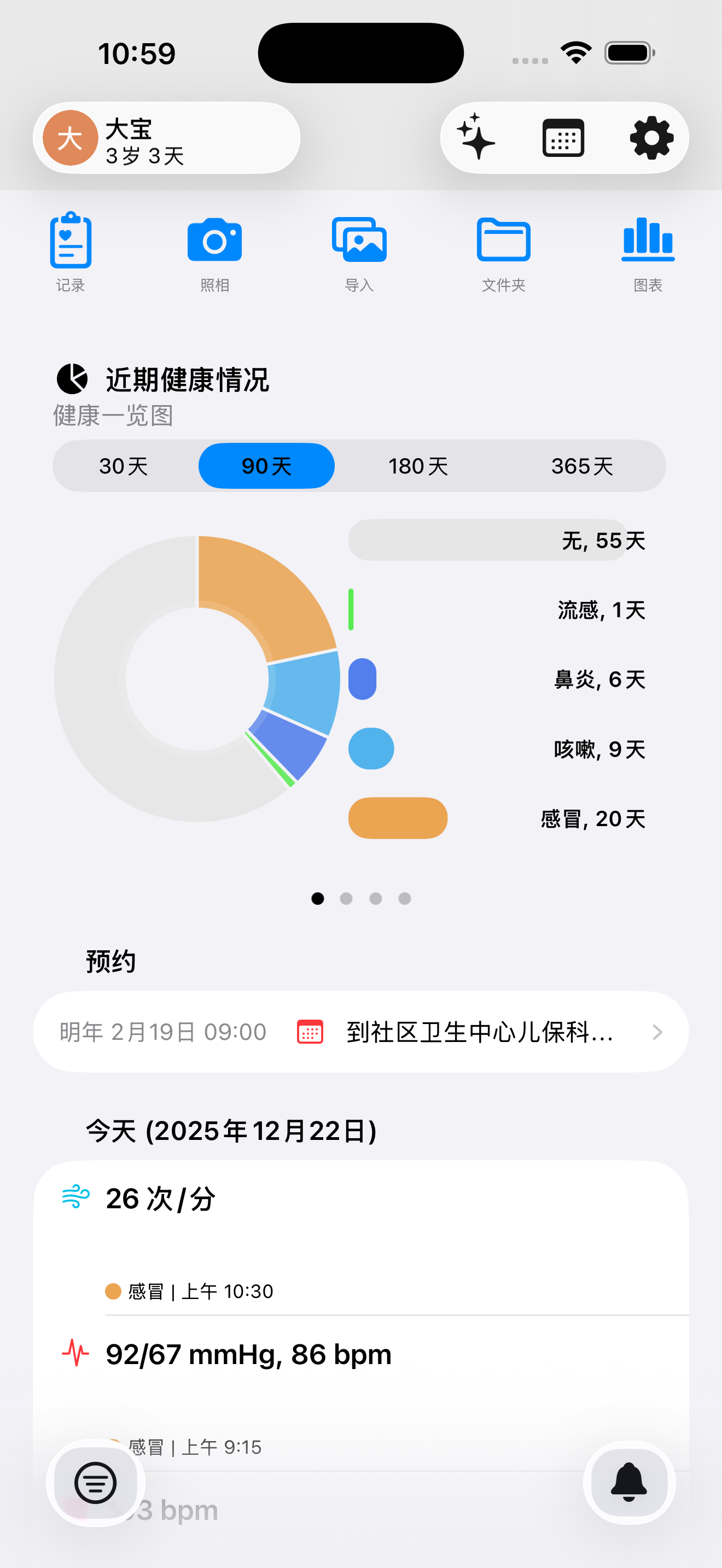Select the 30天 time range option
This screenshot has width=722, height=1568.
[x=124, y=466]
